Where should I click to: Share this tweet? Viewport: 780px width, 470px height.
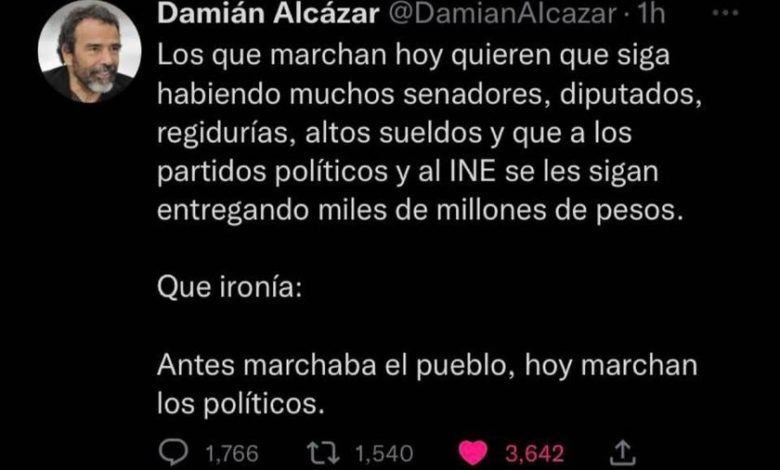click(x=616, y=452)
